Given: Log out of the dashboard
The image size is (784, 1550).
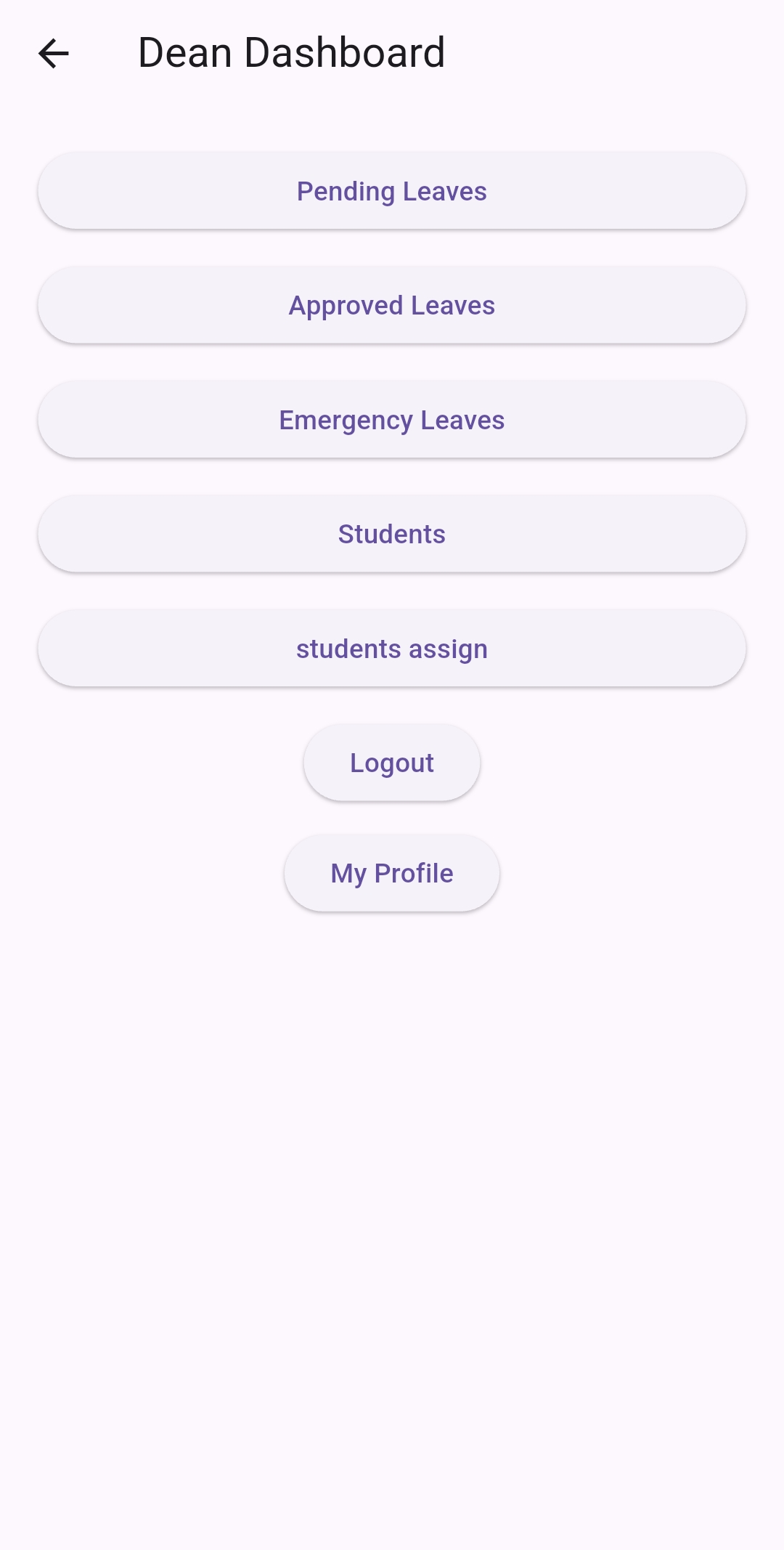Looking at the screenshot, I should point(392,763).
